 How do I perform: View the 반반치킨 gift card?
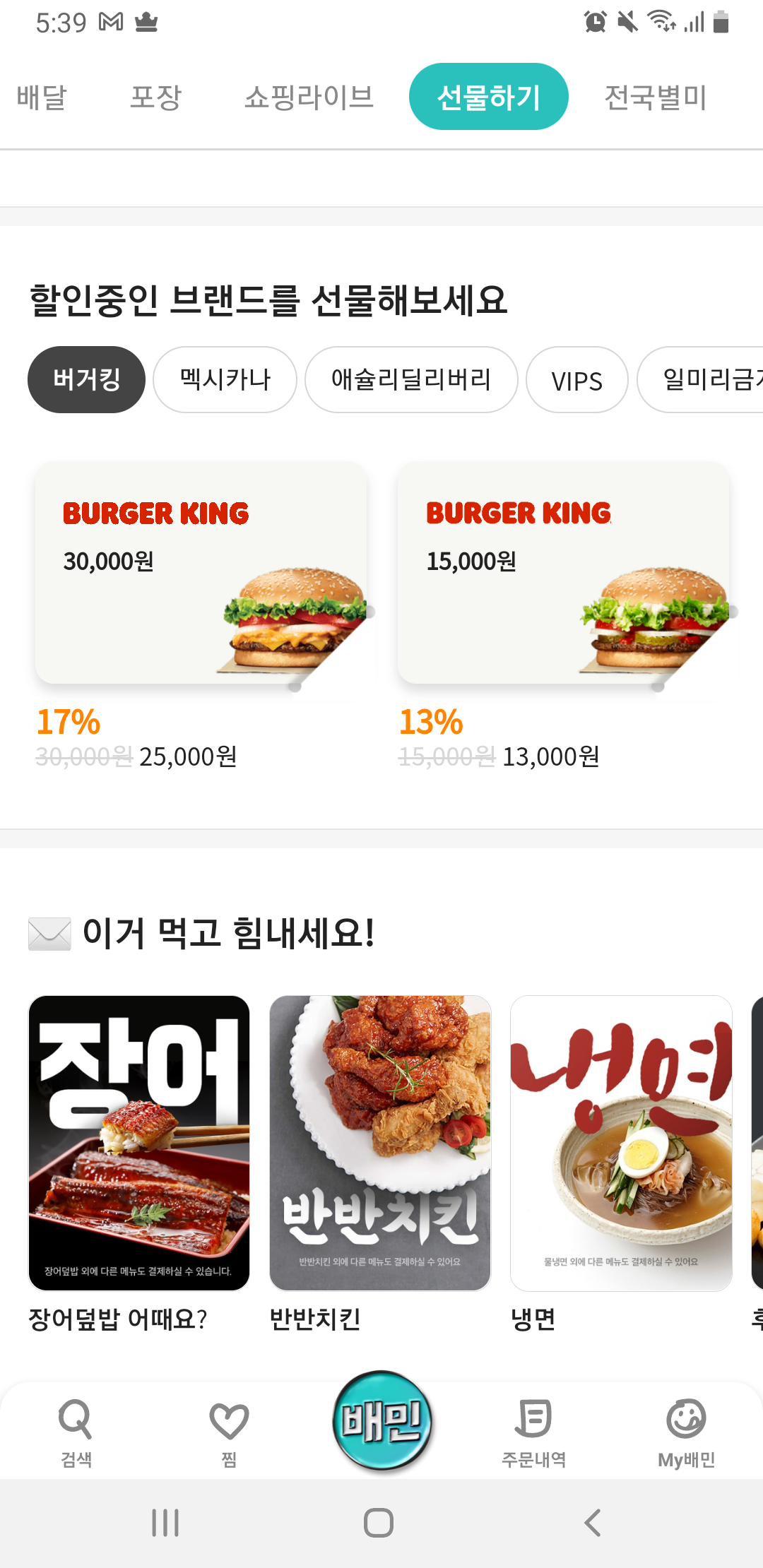(x=380, y=1143)
